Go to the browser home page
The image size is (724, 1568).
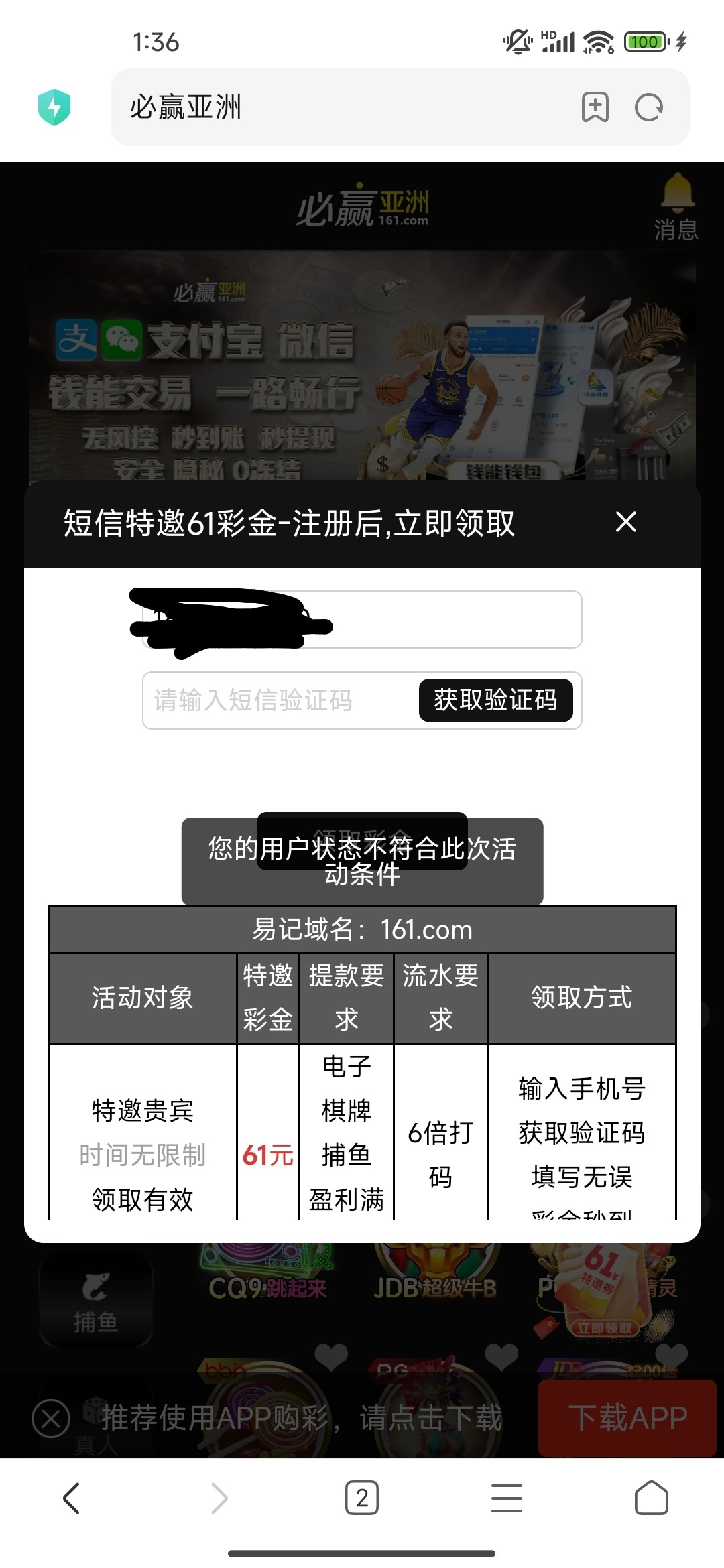click(651, 1498)
